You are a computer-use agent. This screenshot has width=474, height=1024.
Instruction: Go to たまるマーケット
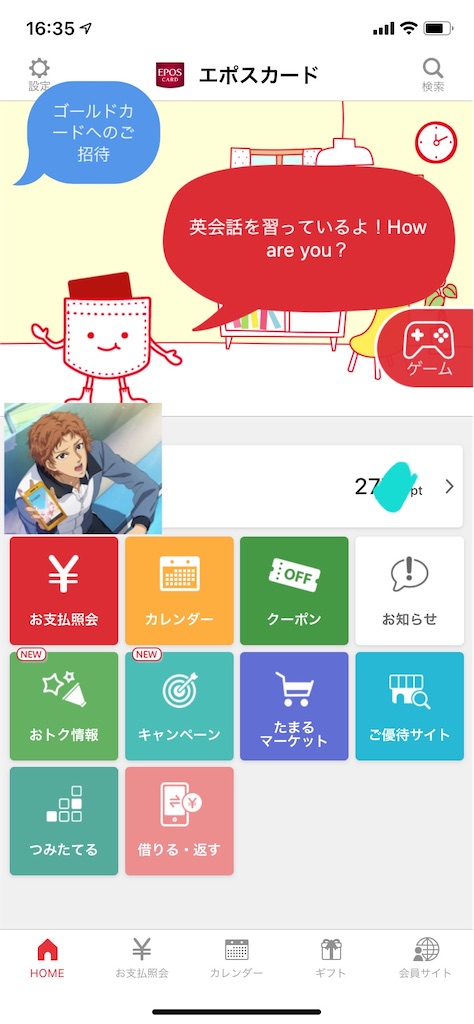(294, 706)
